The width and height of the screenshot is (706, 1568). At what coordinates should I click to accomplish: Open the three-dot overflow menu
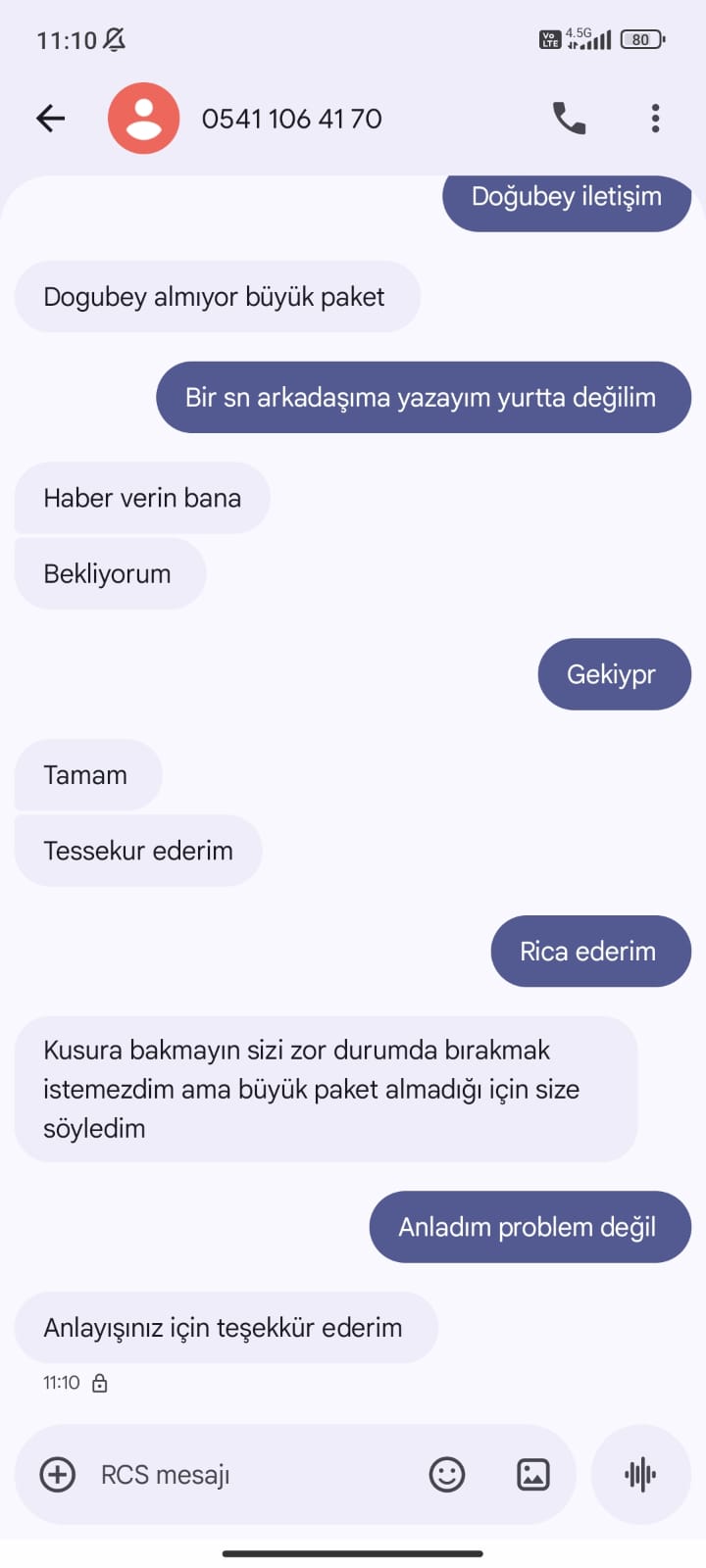tap(655, 119)
